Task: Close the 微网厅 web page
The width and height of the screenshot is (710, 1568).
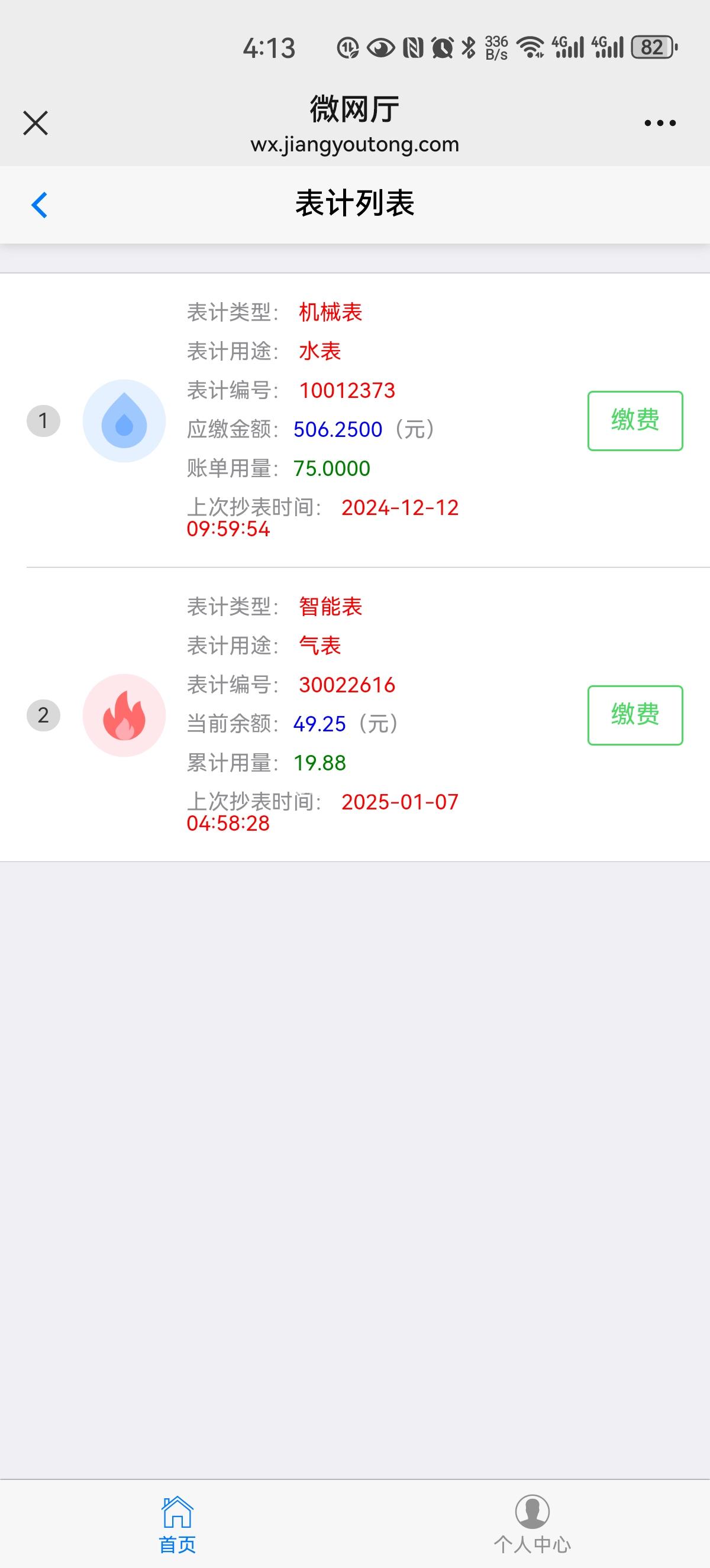Action: coord(35,123)
